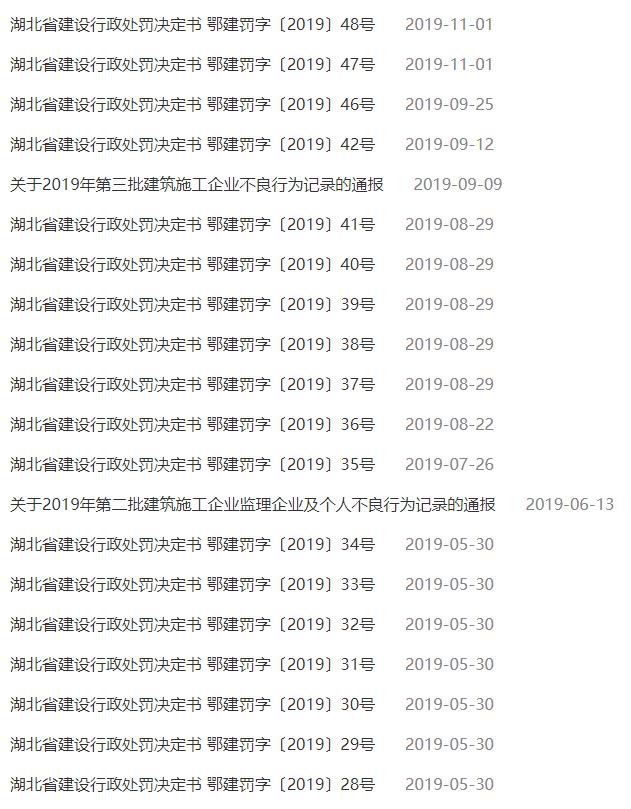Viewport: 631px width, 809px height.
Task: View penalty decision 鄂建罚字〔2019〕33号
Action: (x=192, y=584)
